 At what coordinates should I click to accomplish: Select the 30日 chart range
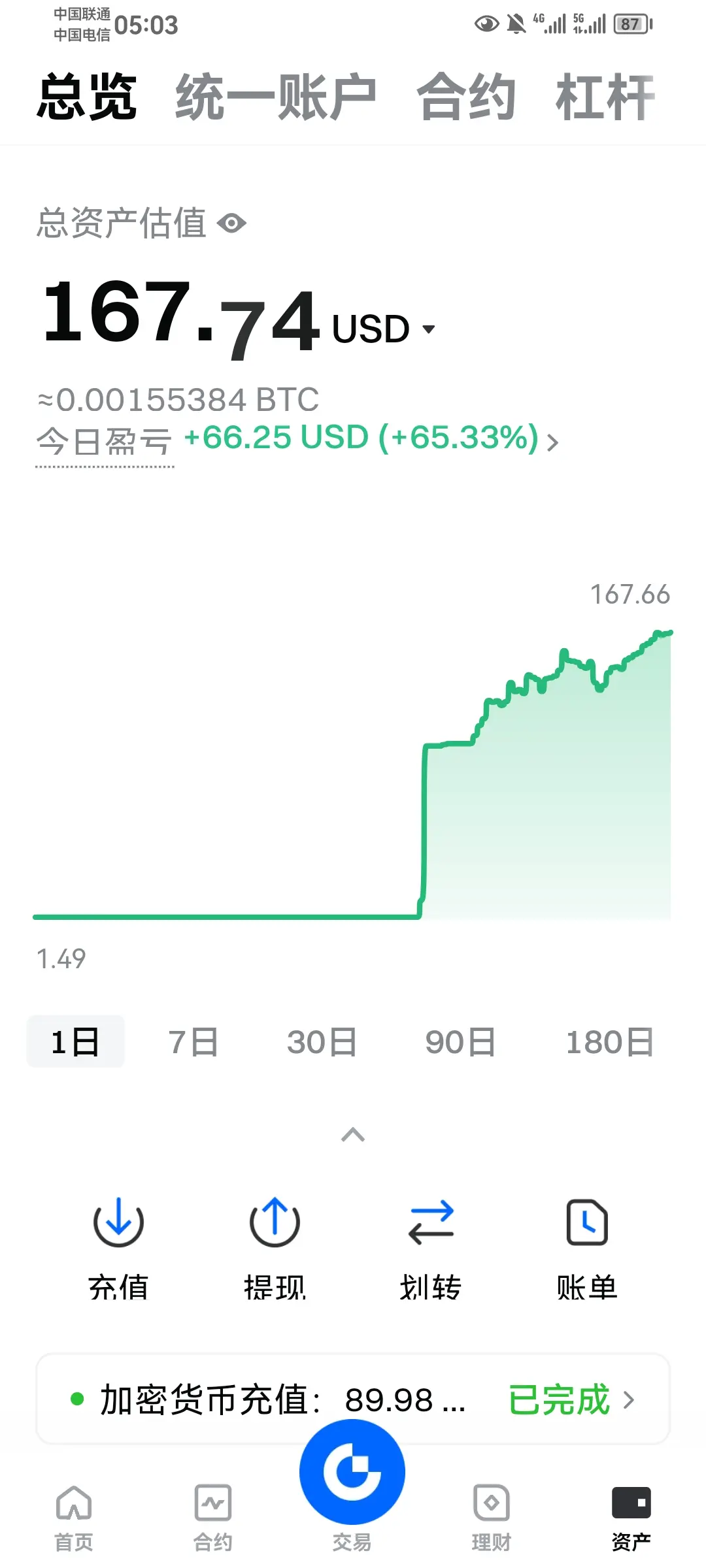(x=322, y=1042)
